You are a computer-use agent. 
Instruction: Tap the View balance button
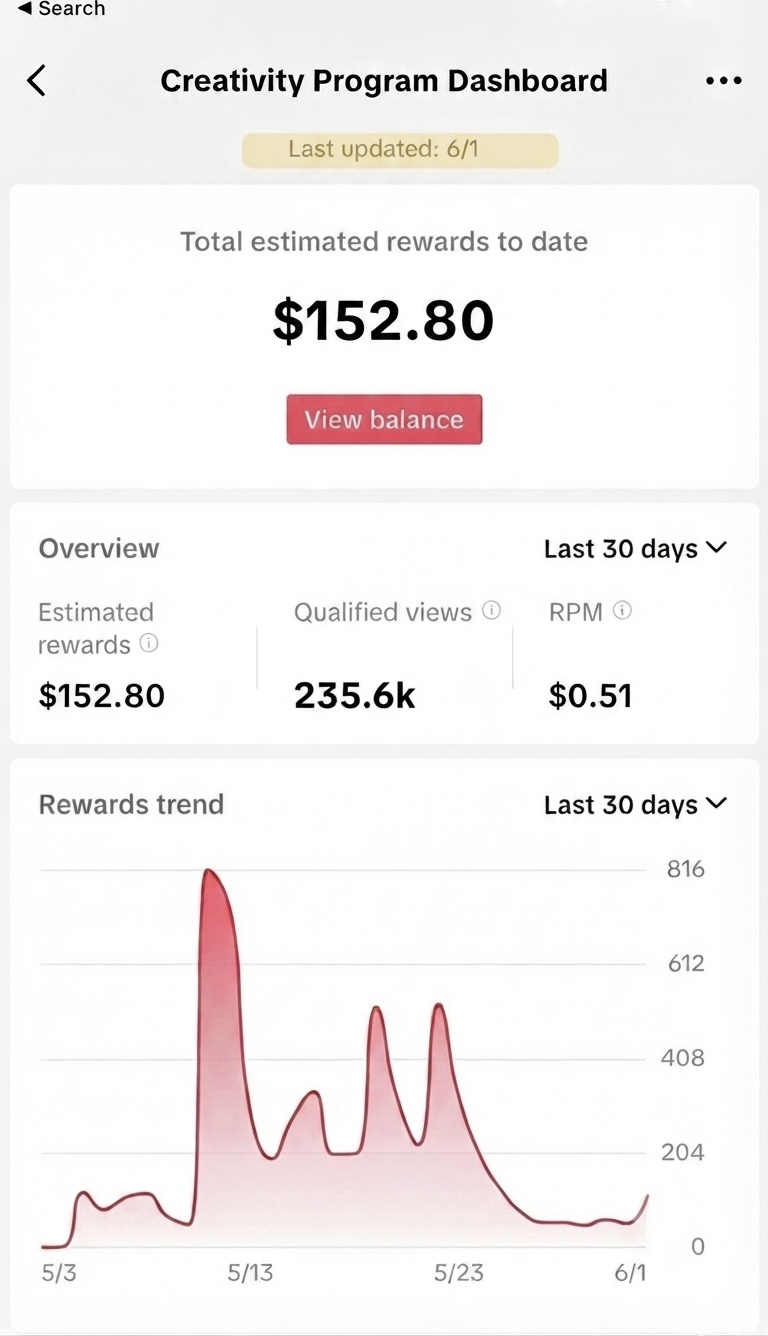point(384,419)
